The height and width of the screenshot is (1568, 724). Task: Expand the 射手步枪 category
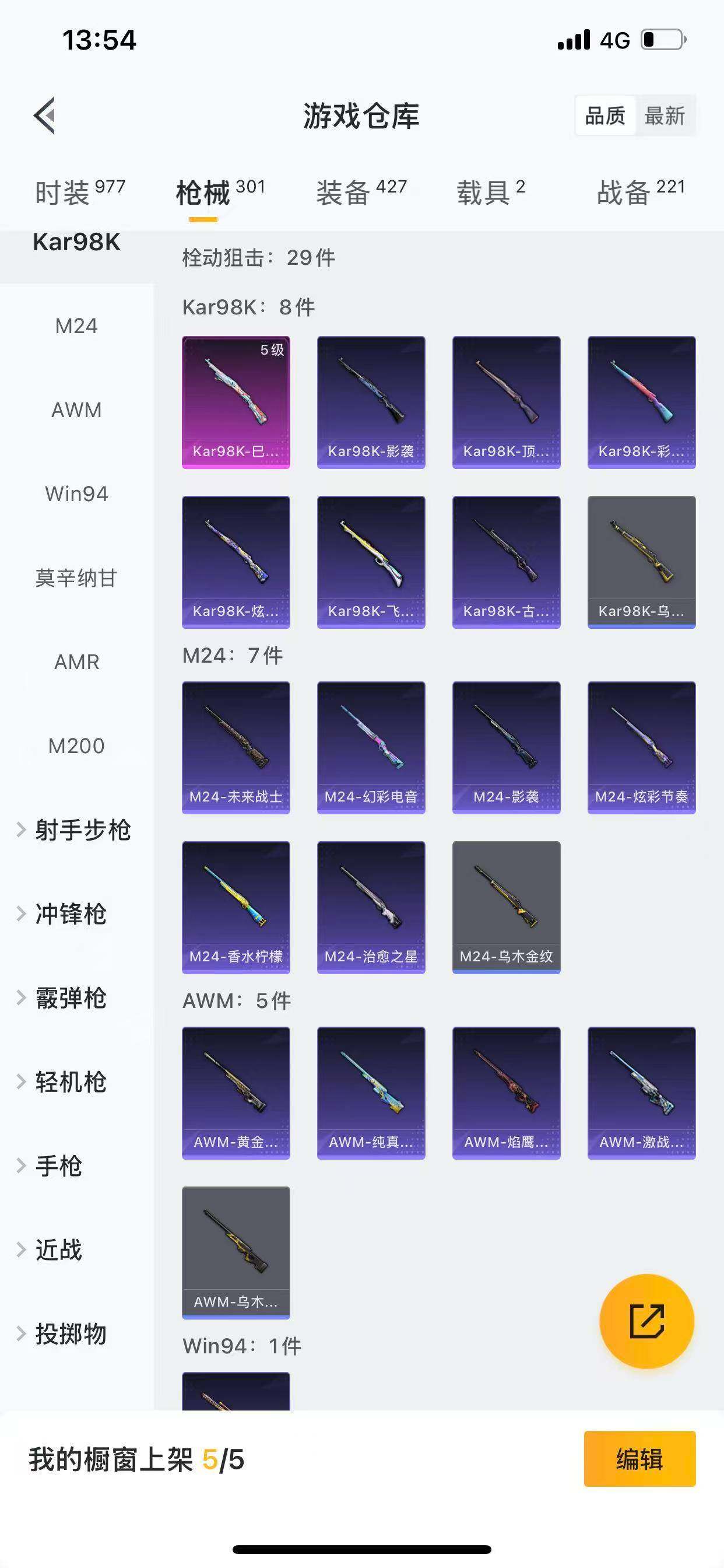coord(73,829)
